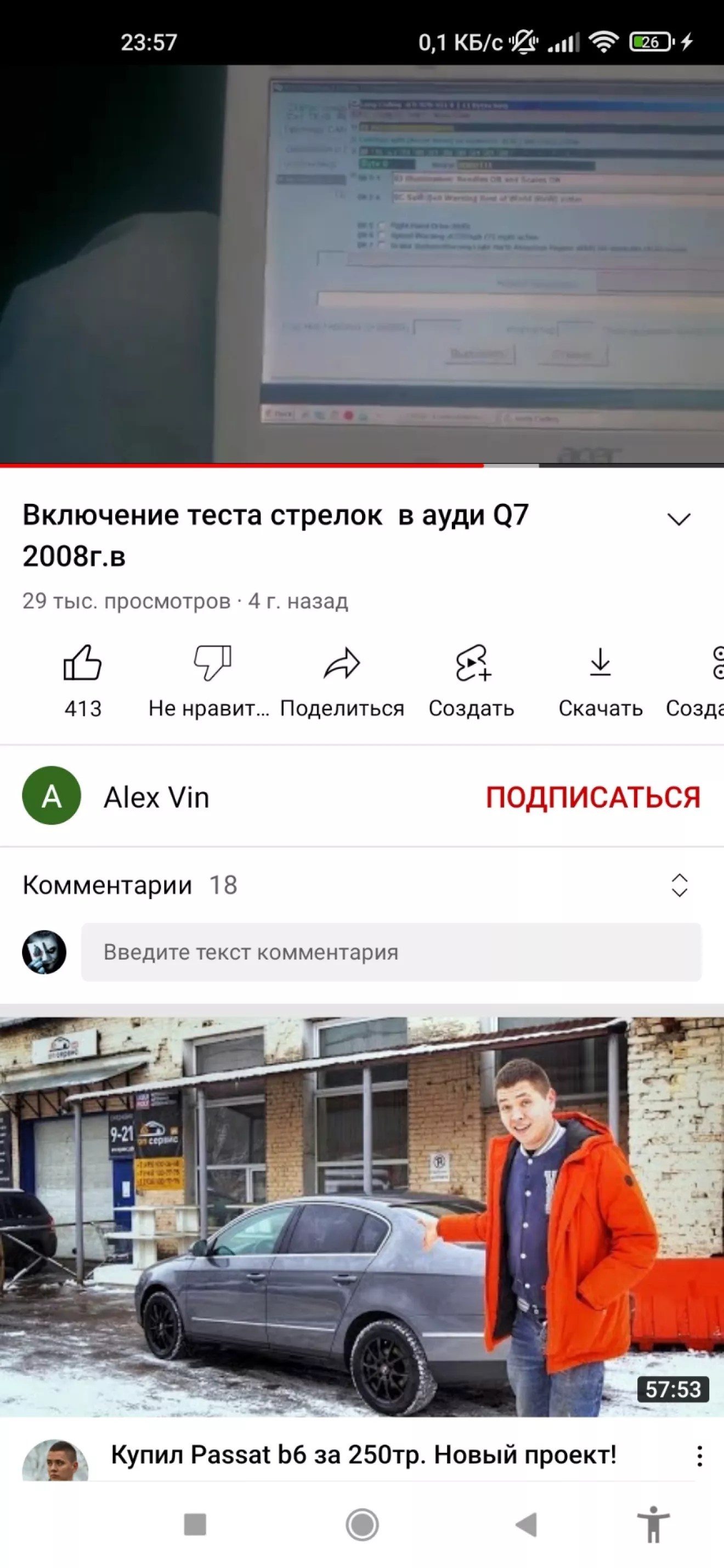Tap the comment input field
This screenshot has width=724, height=1568.
[x=392, y=953]
